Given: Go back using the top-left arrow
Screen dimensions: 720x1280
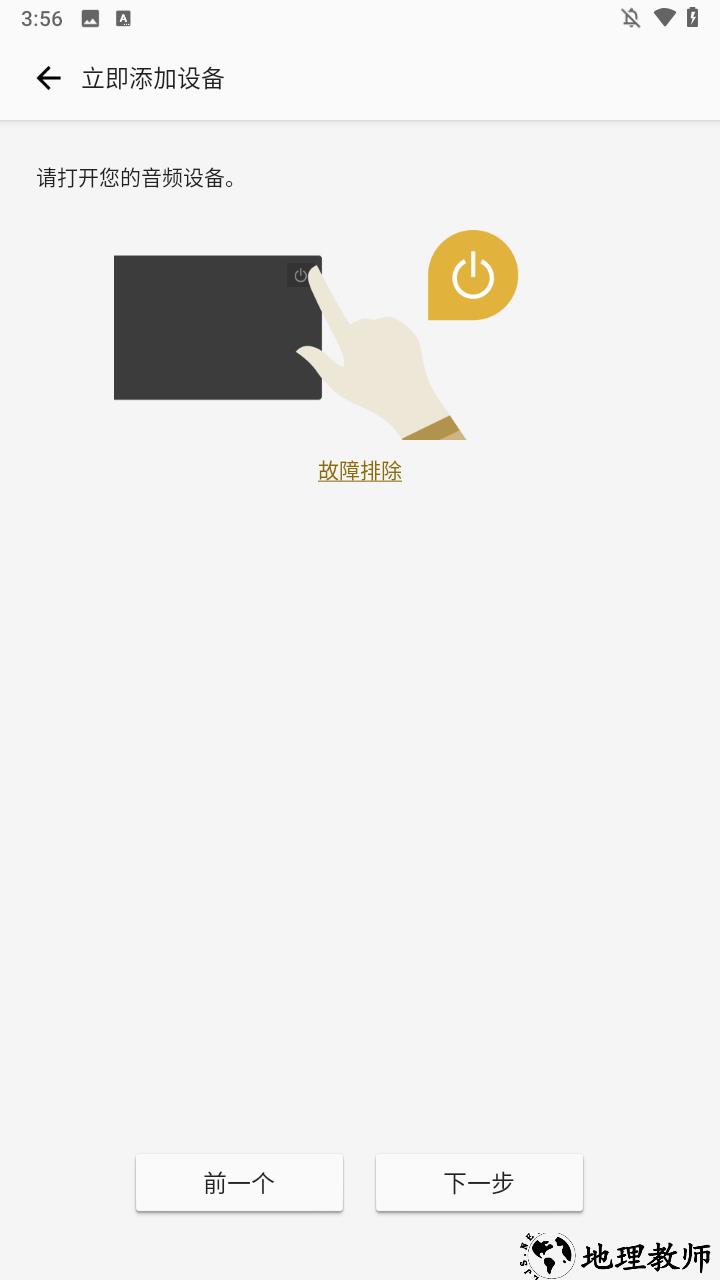Looking at the screenshot, I should click(48, 78).
